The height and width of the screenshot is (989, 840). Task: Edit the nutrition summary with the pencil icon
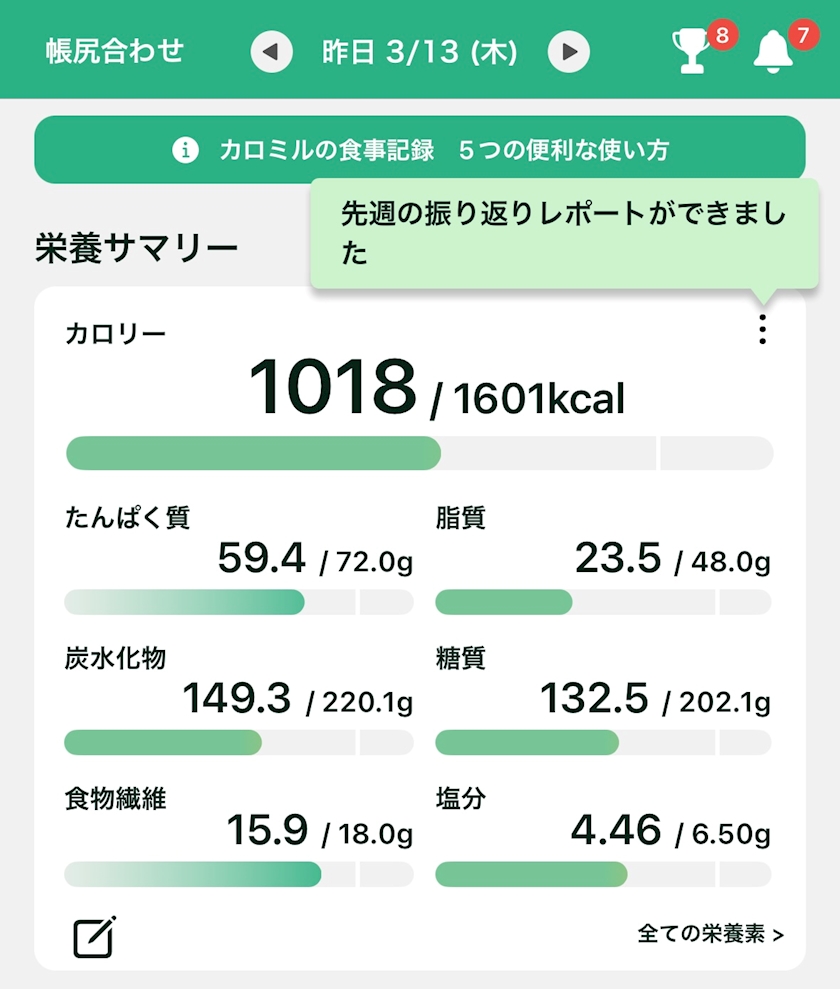(94, 936)
